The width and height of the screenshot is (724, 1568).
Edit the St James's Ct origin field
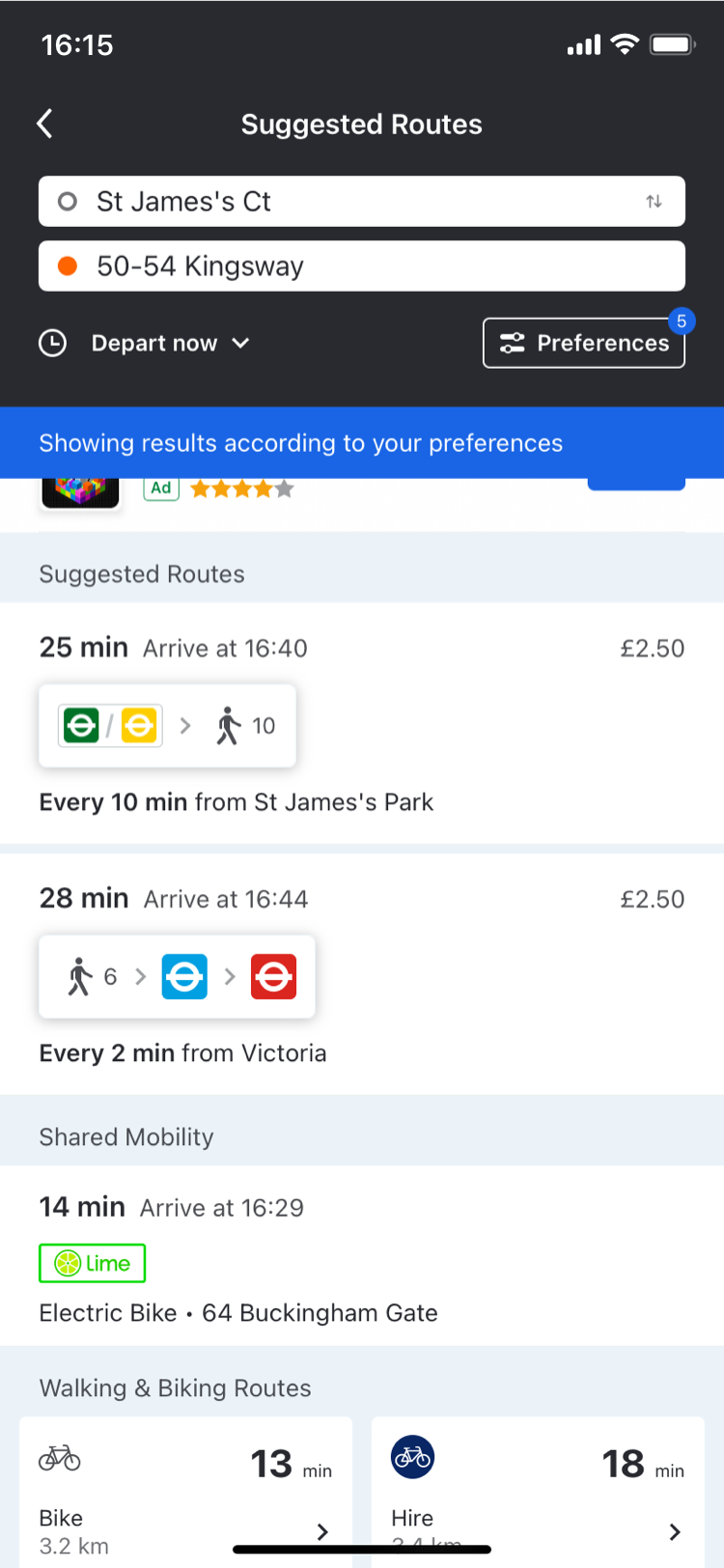point(362,202)
